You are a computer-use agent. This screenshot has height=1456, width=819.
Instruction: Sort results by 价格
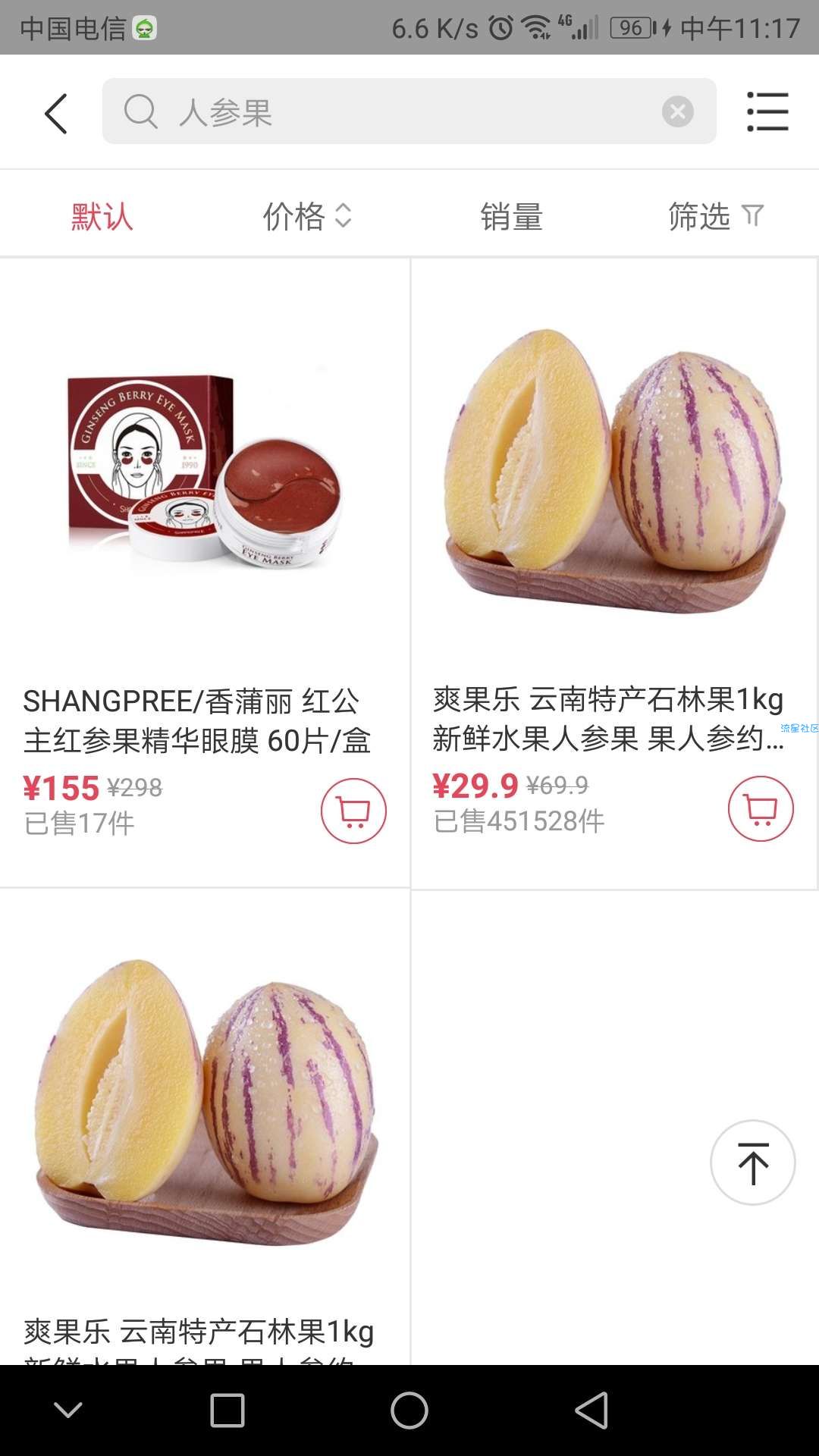point(306,216)
